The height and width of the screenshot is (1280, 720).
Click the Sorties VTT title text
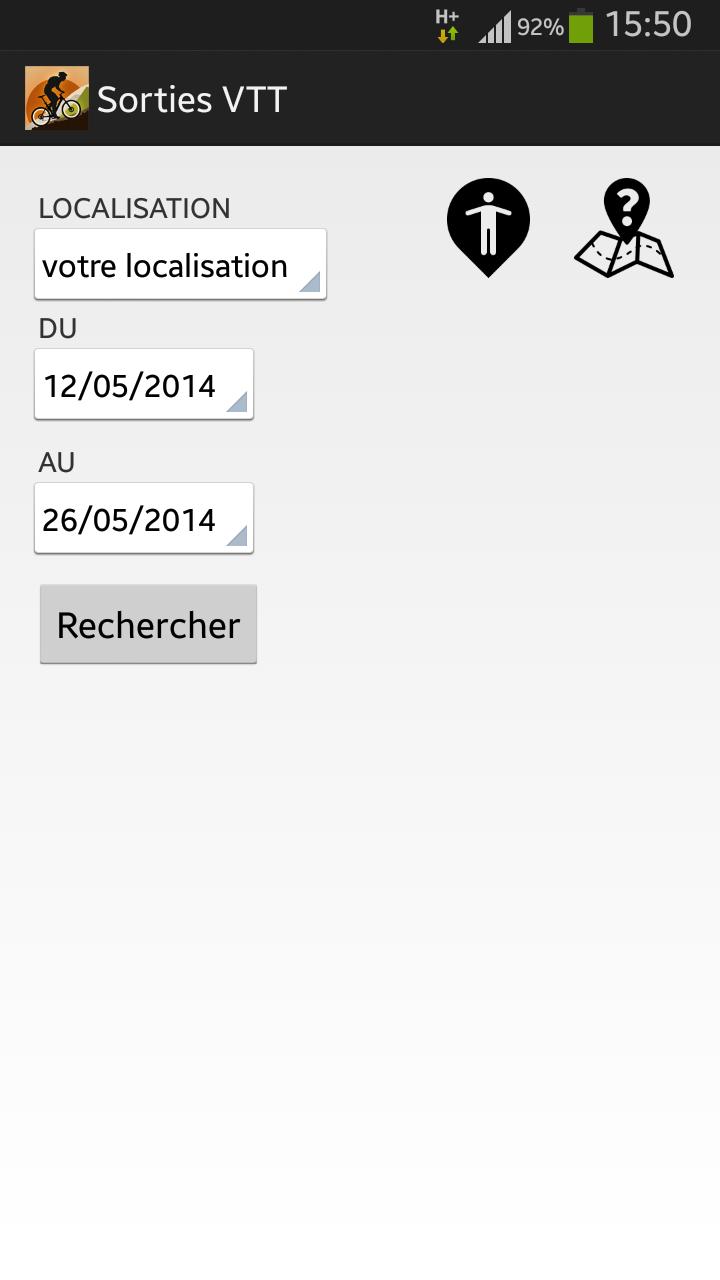[x=191, y=98]
